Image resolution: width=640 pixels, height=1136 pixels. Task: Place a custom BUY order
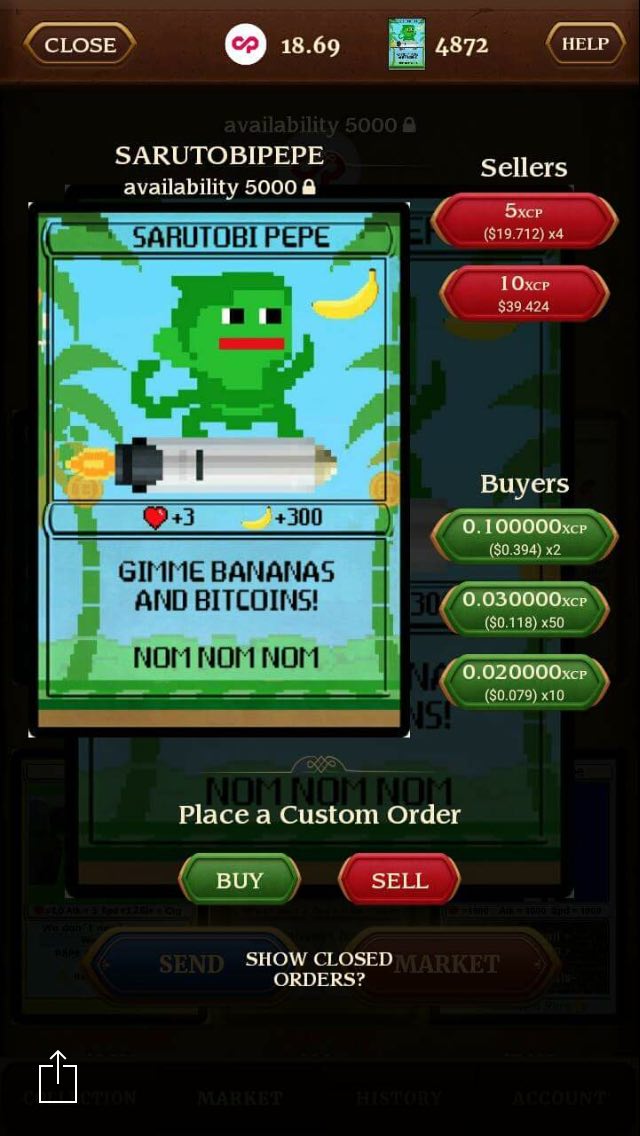tap(239, 880)
